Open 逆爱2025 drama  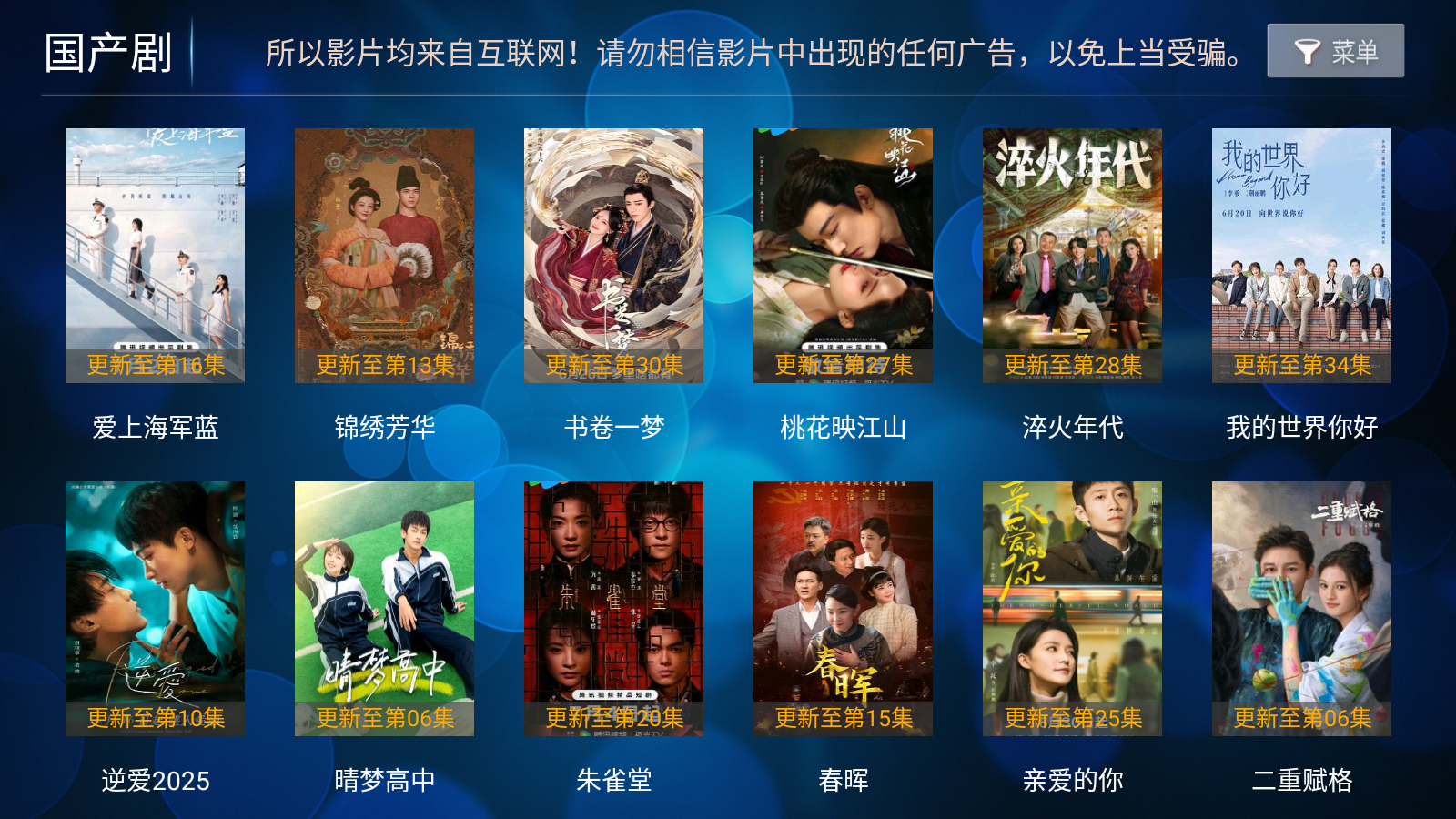(x=155, y=608)
